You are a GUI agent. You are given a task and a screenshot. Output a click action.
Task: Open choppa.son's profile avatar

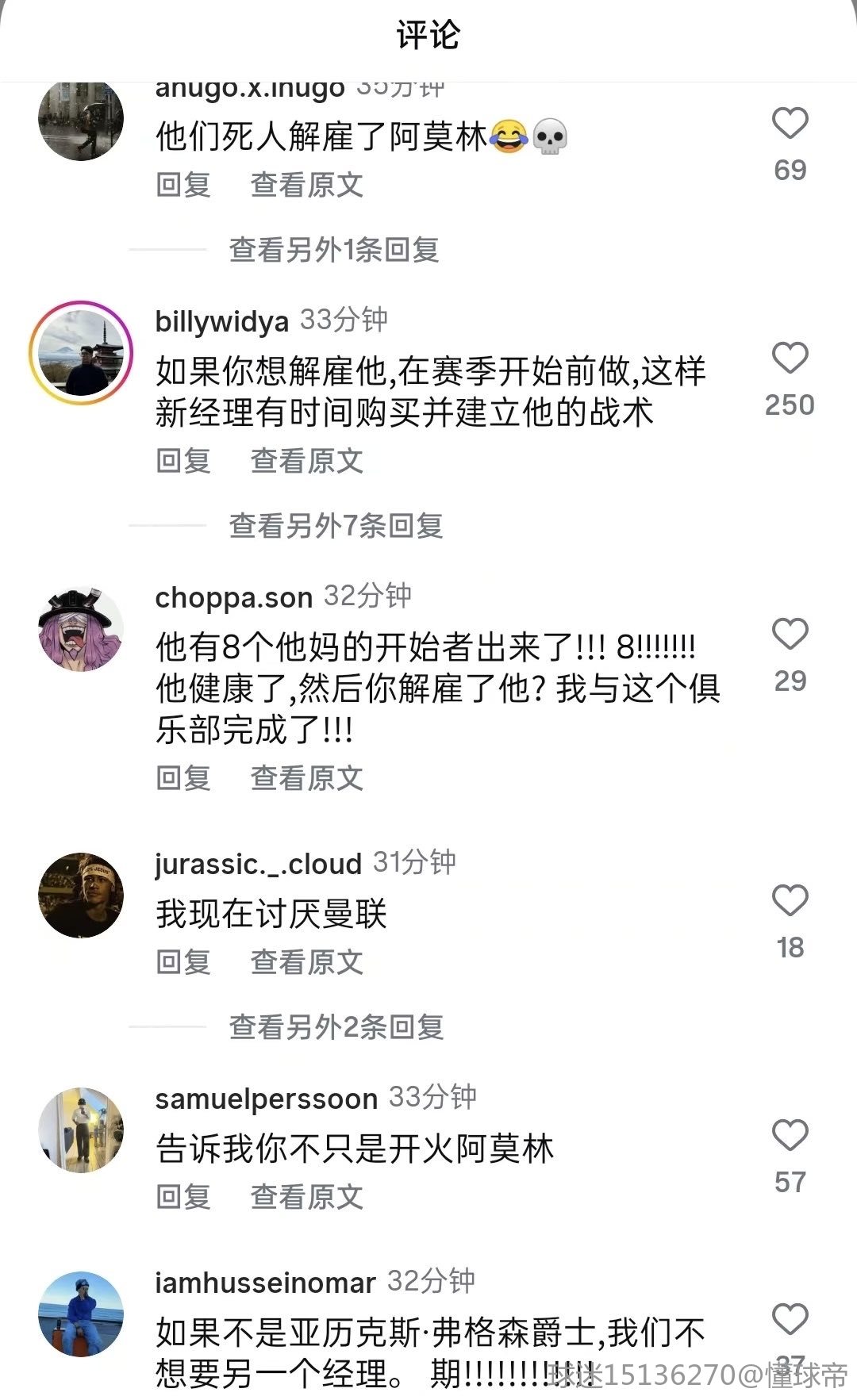click(x=81, y=630)
